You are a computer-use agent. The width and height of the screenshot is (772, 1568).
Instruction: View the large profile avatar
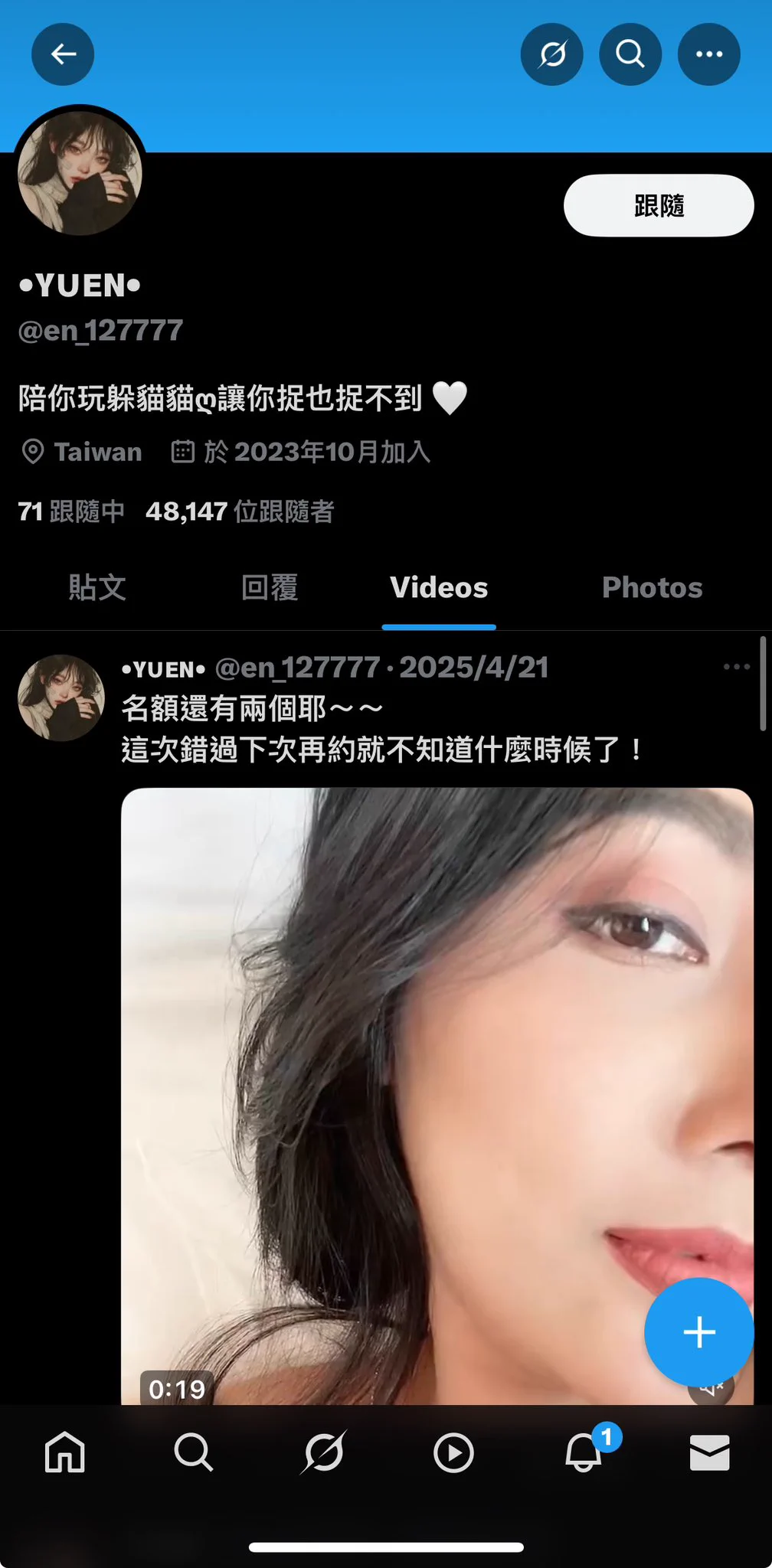click(80, 172)
